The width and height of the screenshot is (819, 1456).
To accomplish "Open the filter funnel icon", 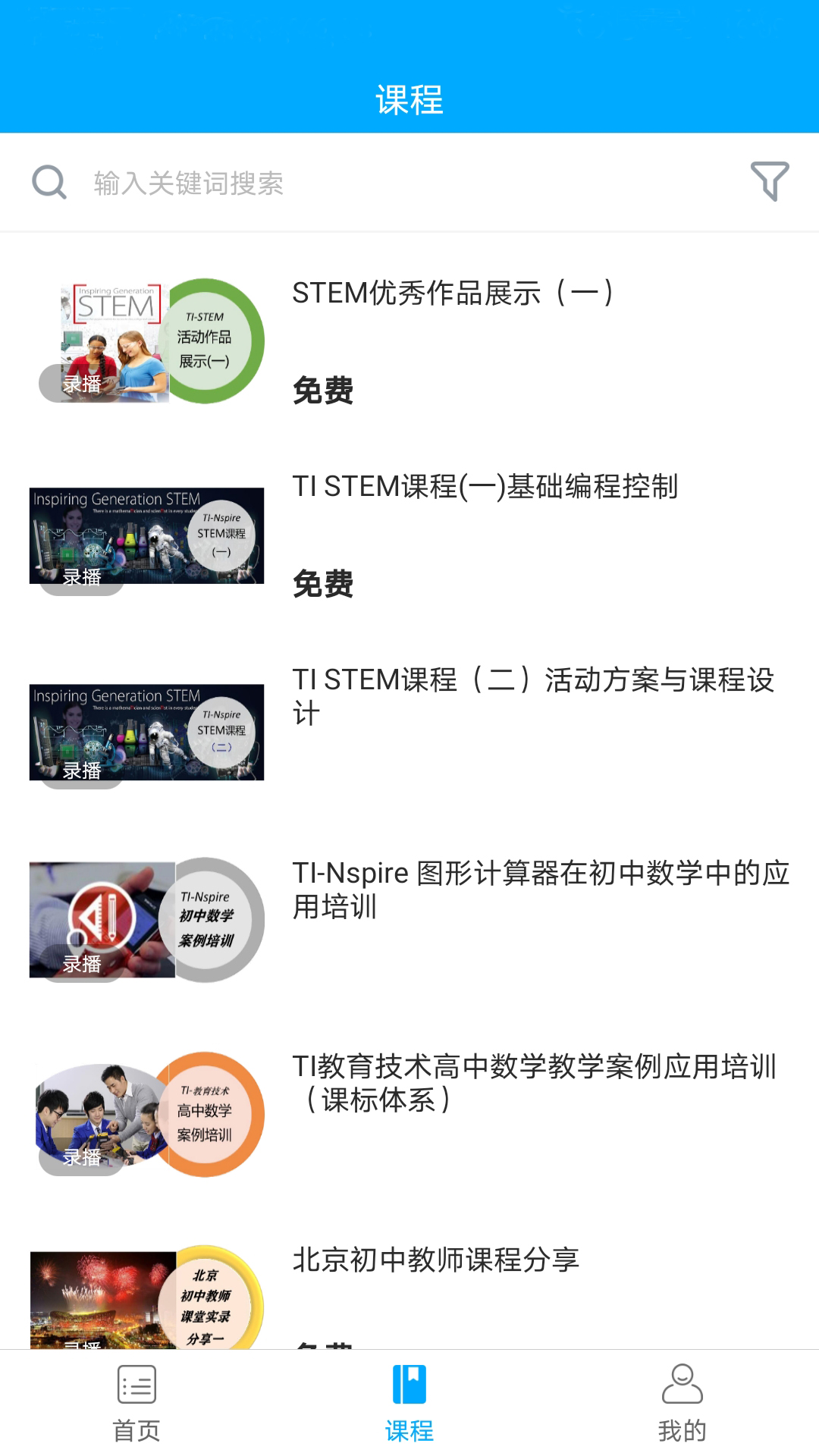I will [769, 181].
